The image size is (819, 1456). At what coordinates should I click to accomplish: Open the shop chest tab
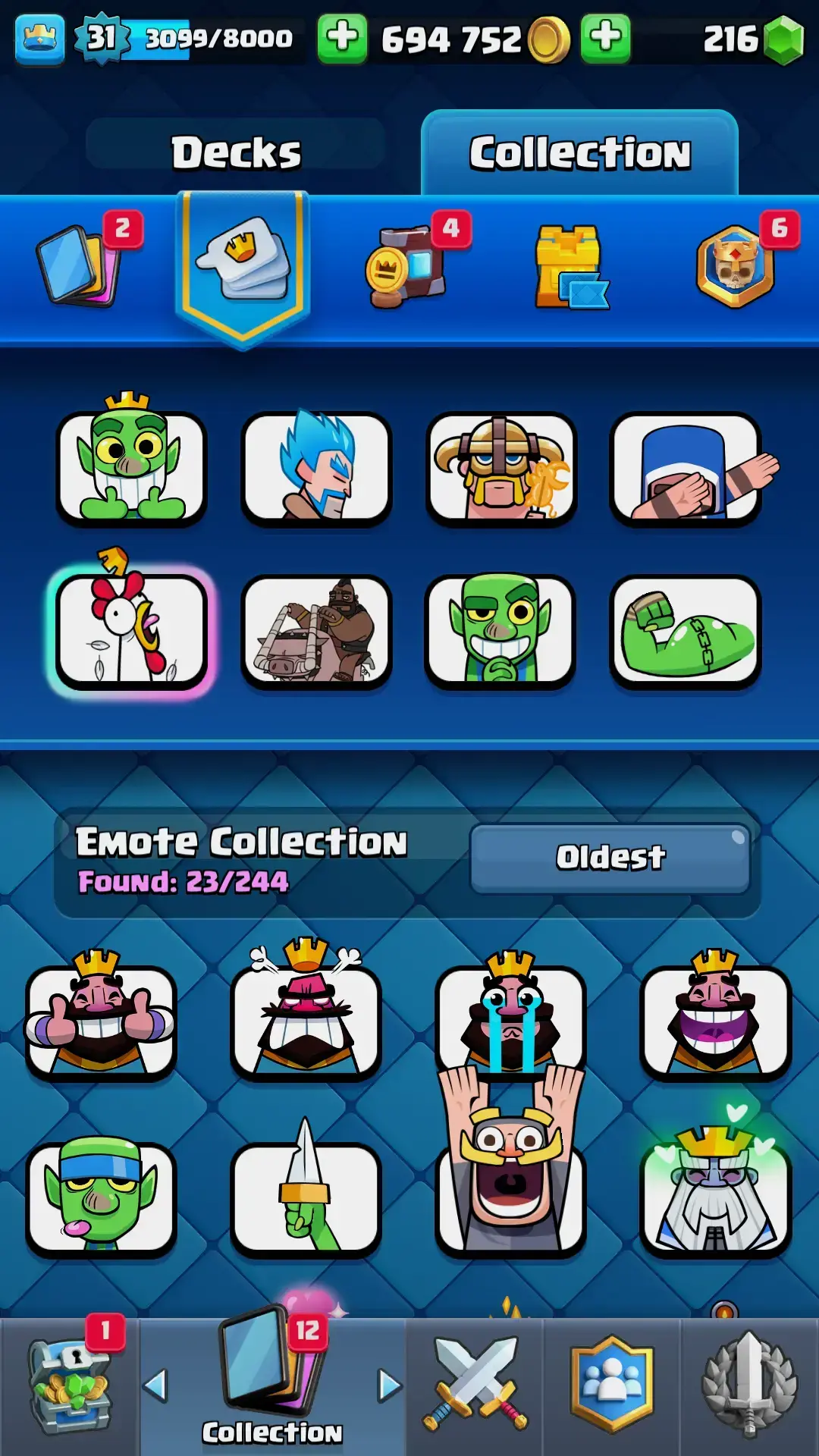point(70,1386)
